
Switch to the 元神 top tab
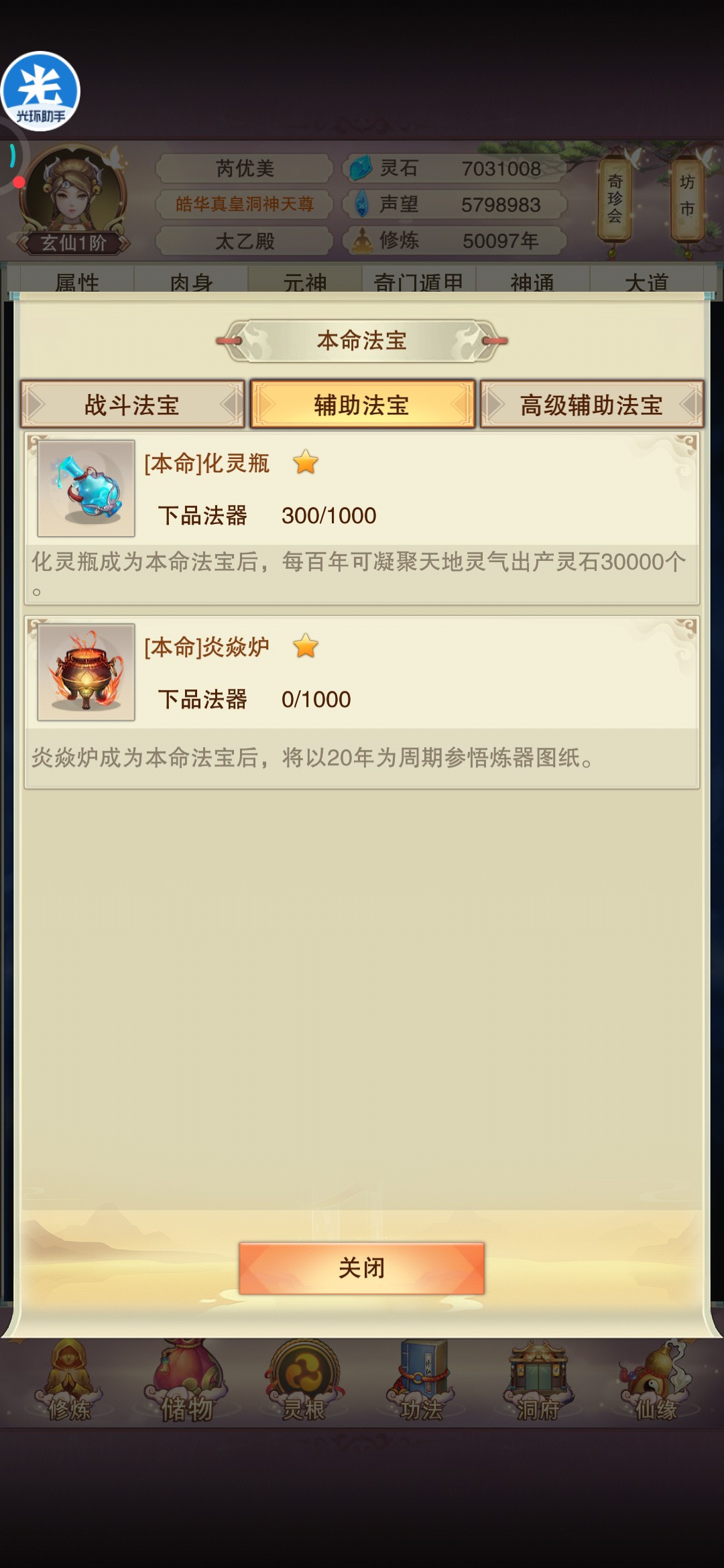305,281
